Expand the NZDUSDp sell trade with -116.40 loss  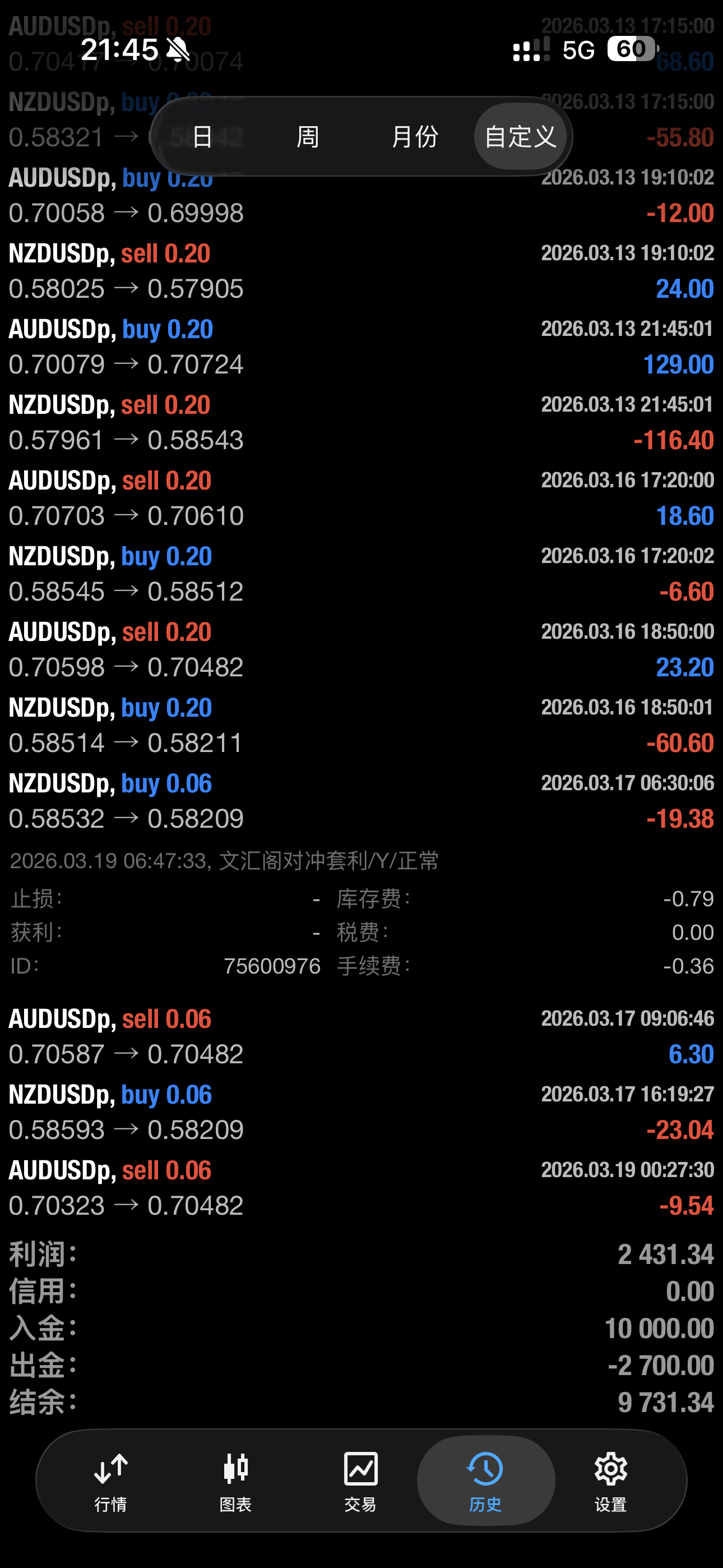[x=361, y=422]
